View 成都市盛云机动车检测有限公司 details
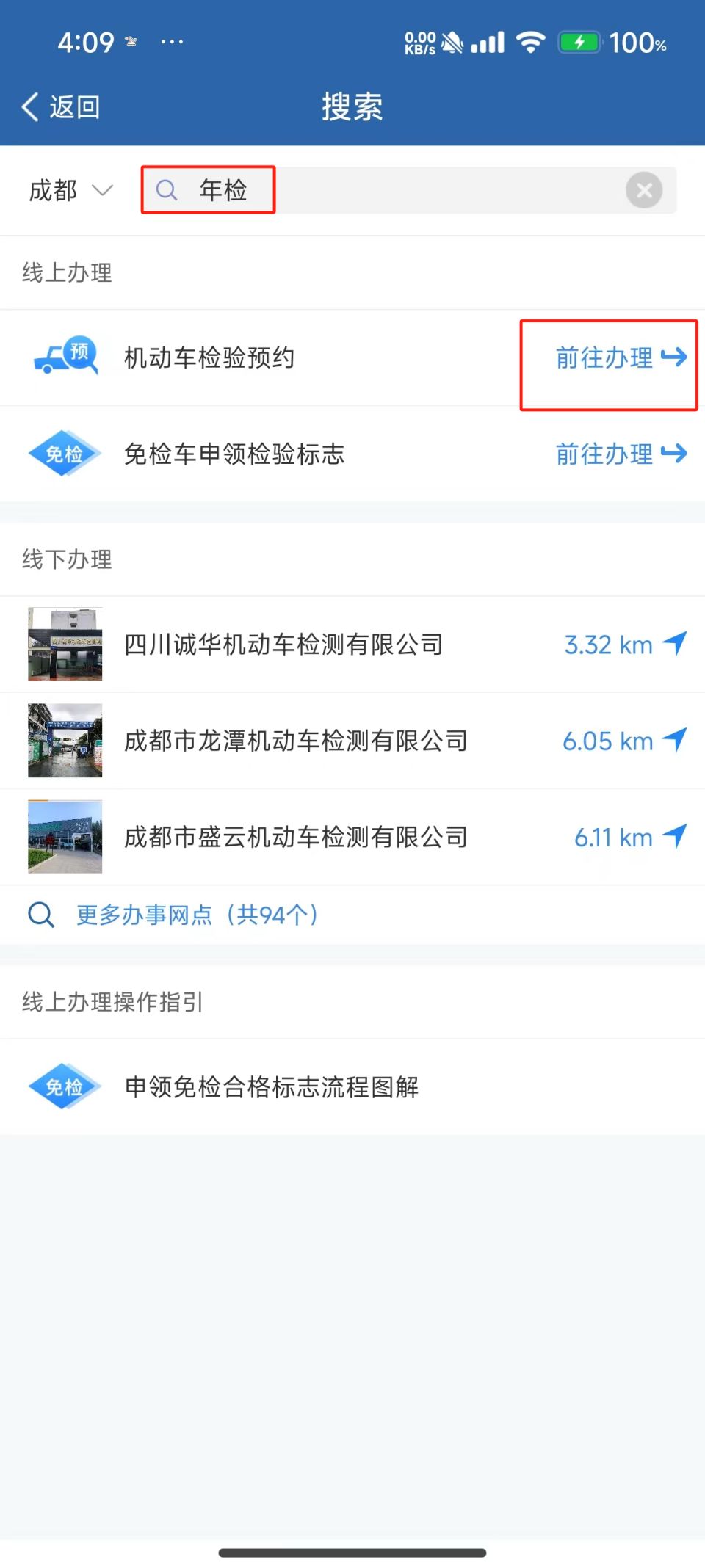Image resolution: width=705 pixels, height=1568 pixels. 295,837
